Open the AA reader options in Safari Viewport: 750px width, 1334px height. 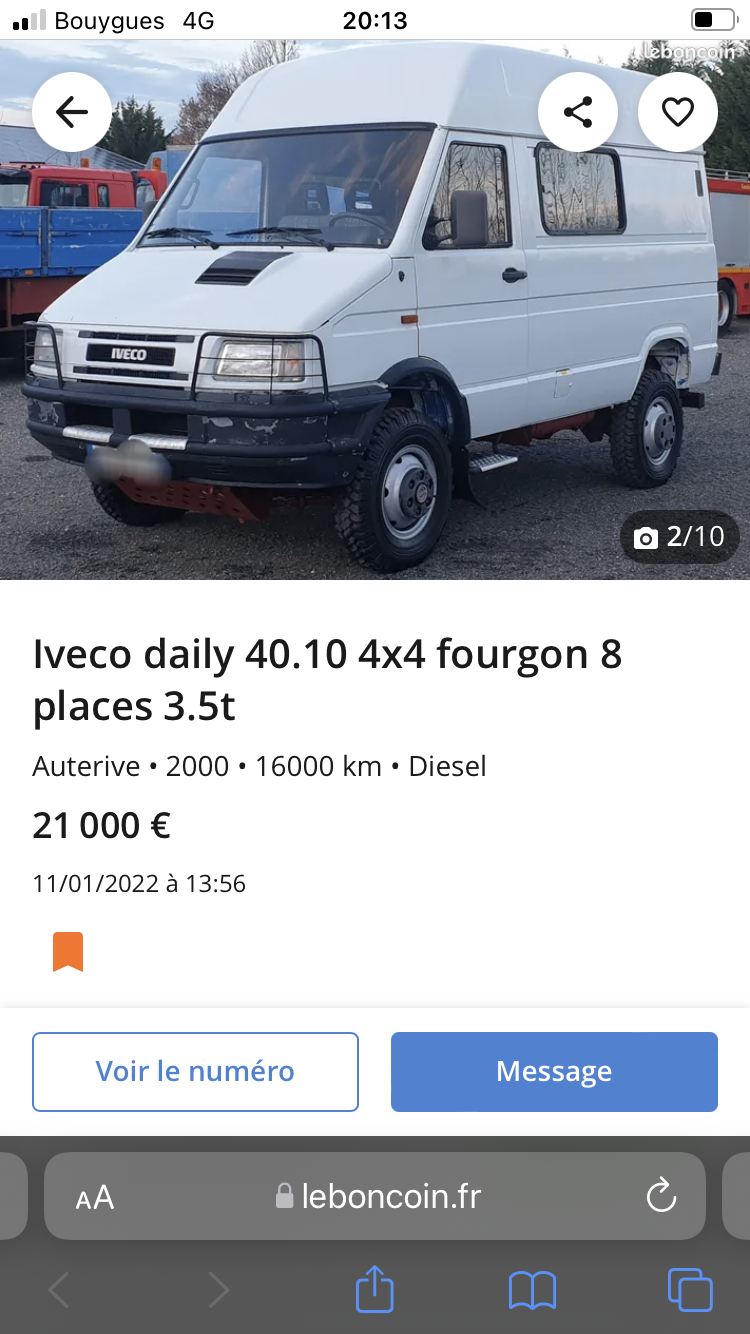[95, 1196]
